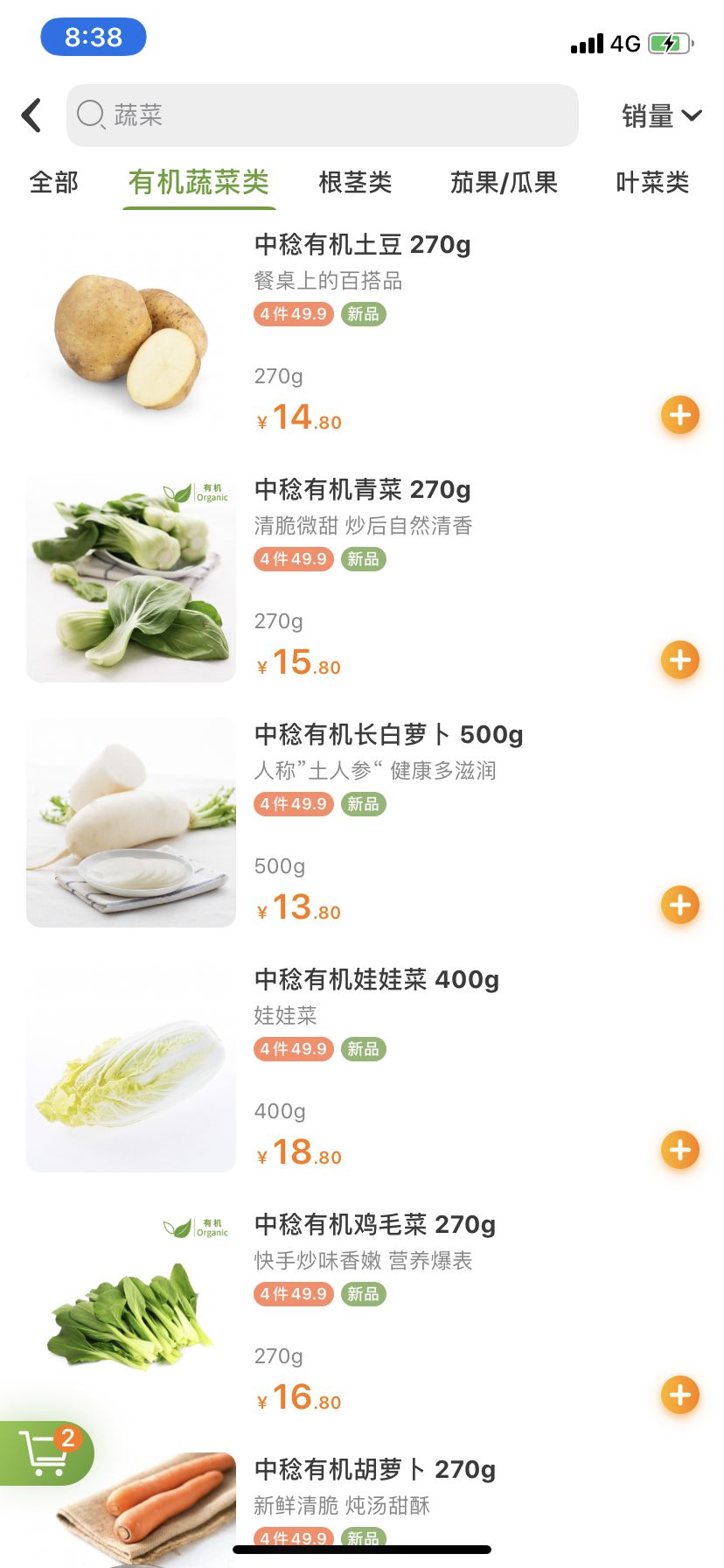Switch to the 全部 tab
The image size is (724, 1568).
(54, 182)
